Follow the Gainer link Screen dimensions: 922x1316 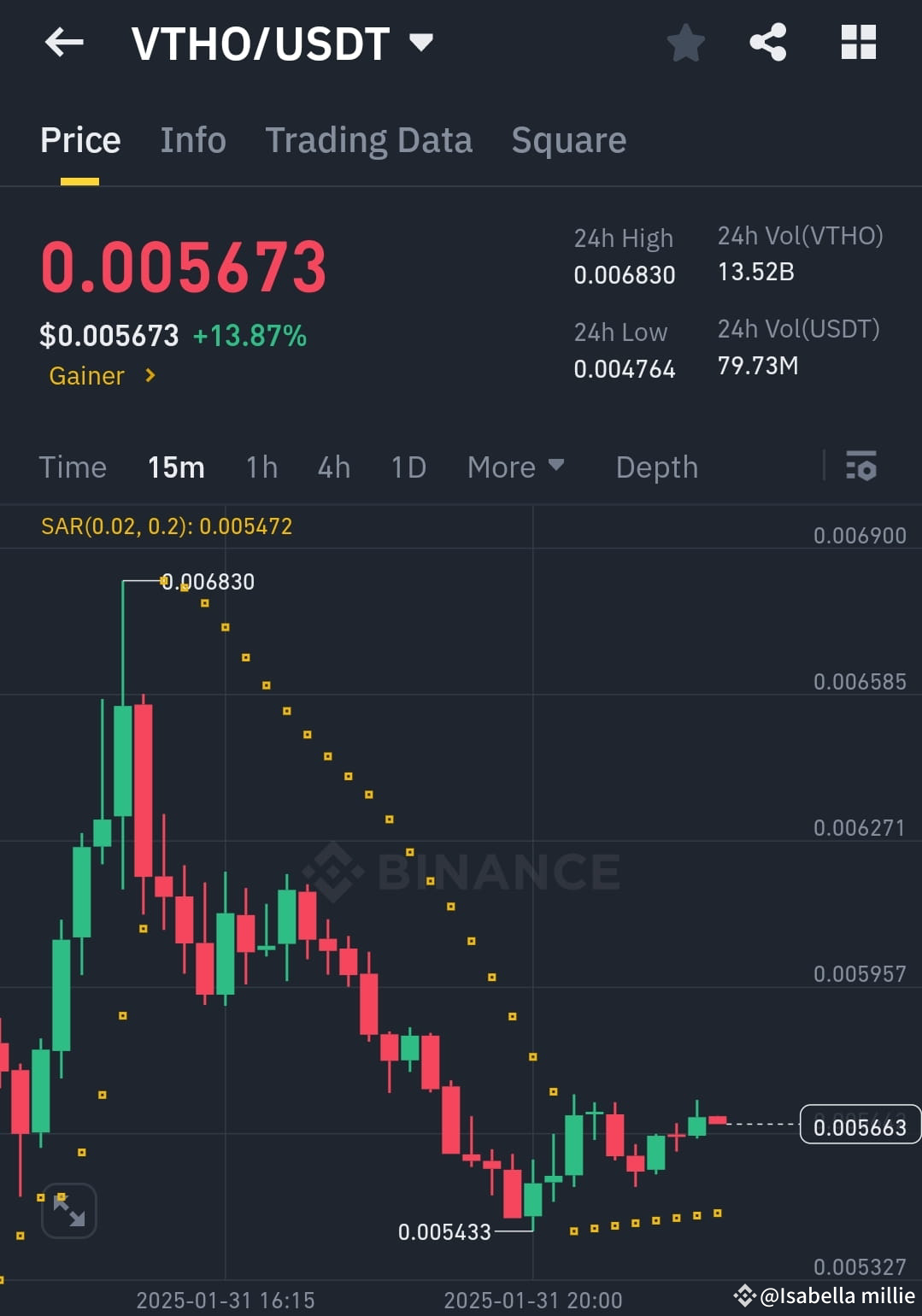[101, 375]
